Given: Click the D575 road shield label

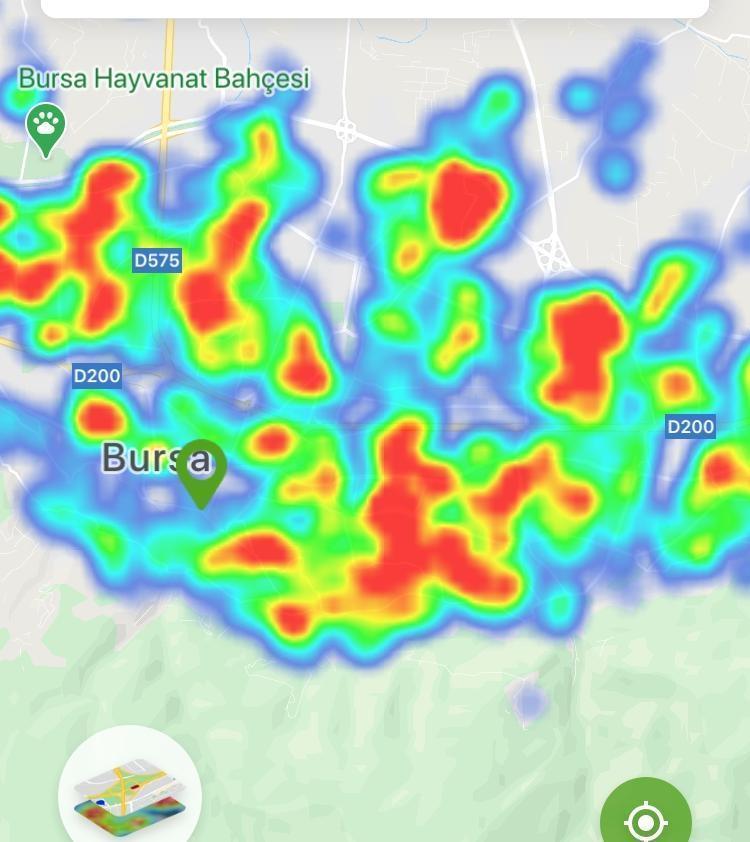Looking at the screenshot, I should coord(156,260).
